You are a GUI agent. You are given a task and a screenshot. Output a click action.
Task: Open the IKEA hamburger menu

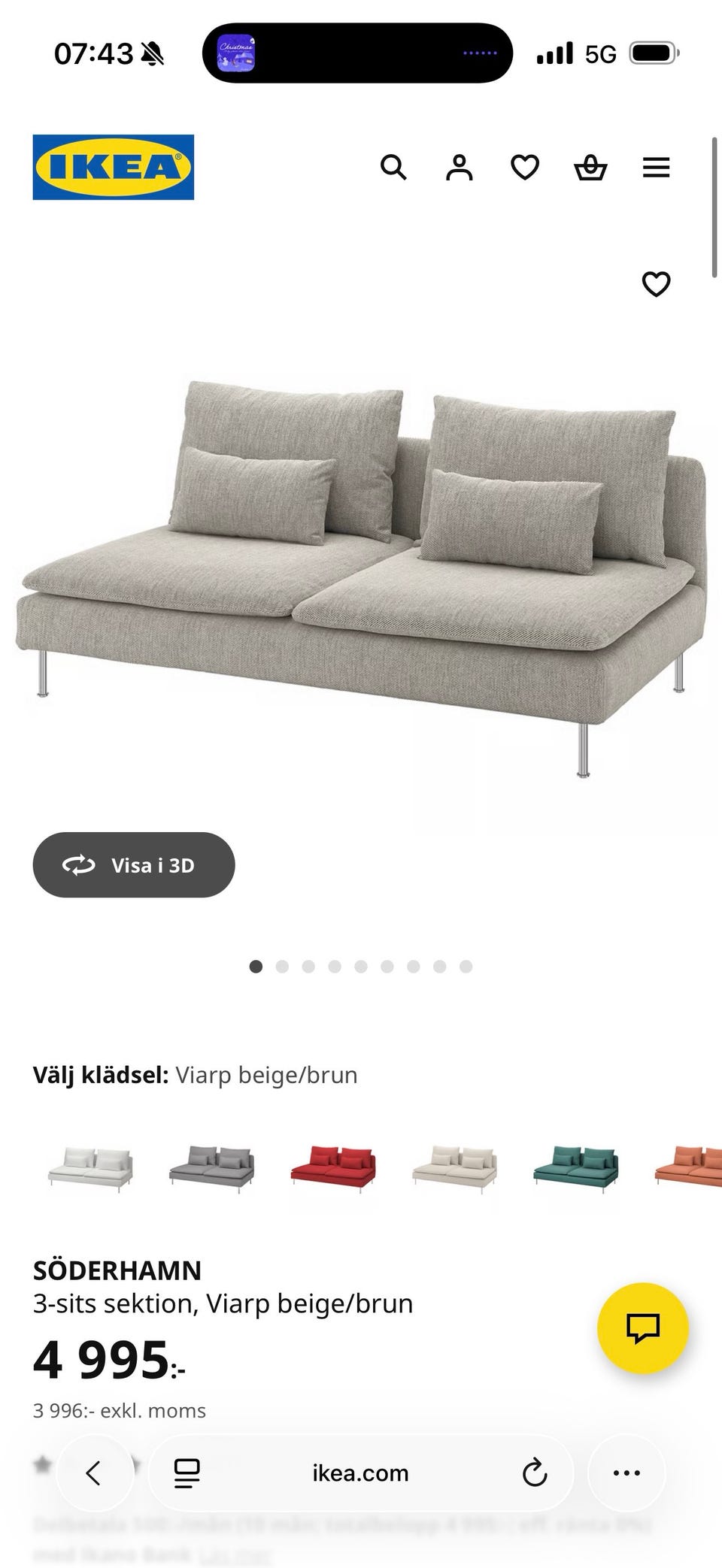[x=656, y=167]
